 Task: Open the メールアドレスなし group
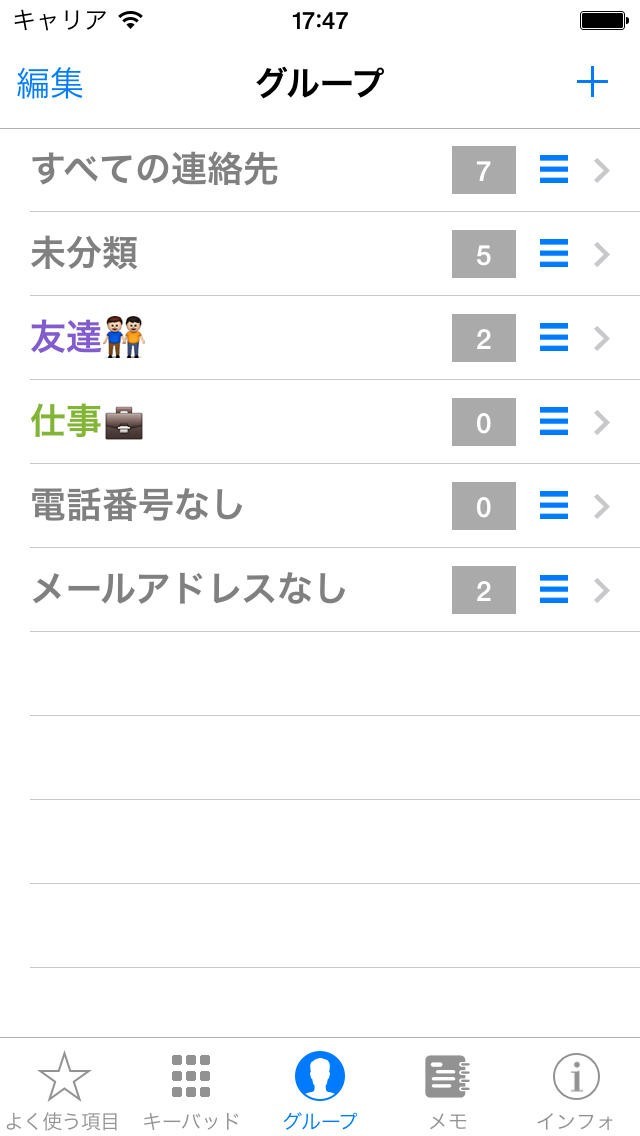click(x=189, y=590)
